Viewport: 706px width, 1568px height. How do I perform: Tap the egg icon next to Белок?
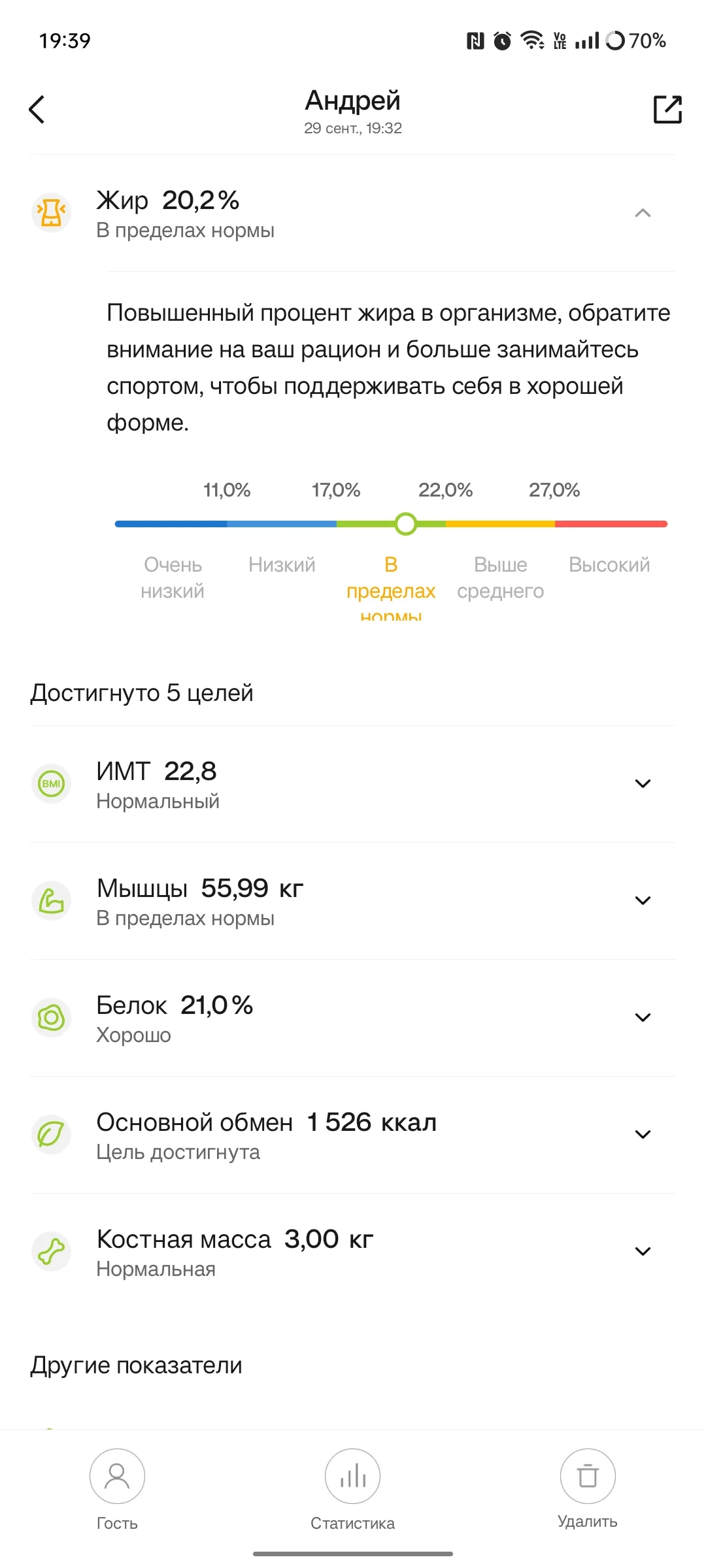point(52,1017)
